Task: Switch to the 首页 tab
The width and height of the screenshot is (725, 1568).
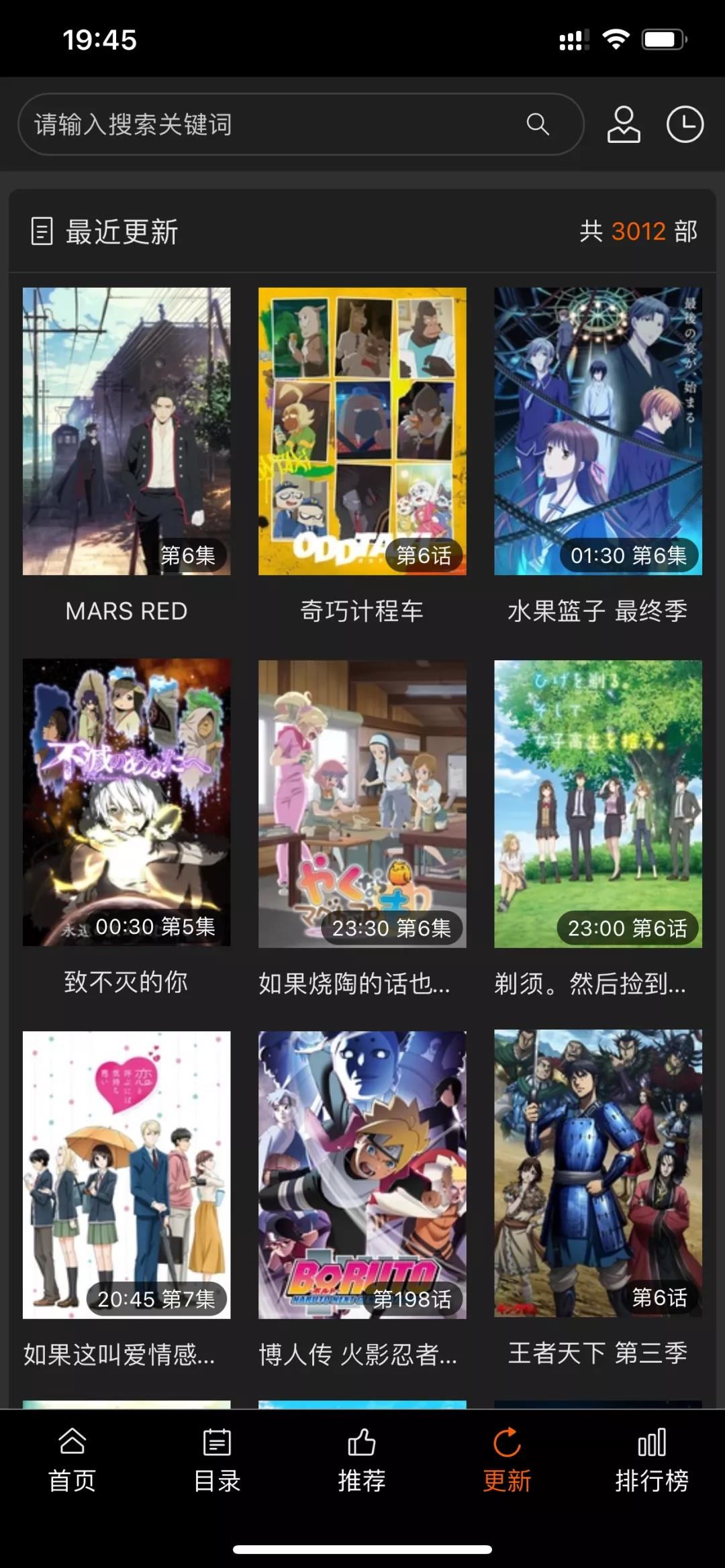Action: (72, 1460)
